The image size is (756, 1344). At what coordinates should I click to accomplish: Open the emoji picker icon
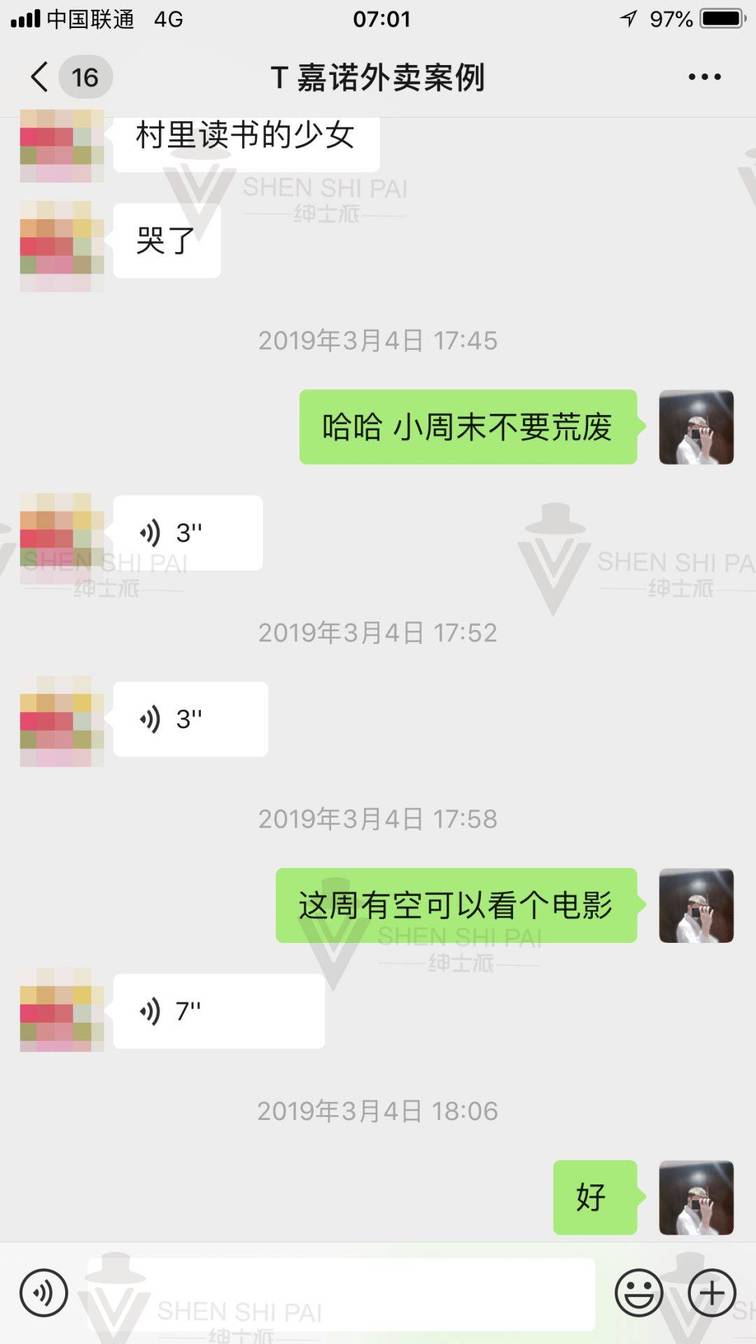click(640, 1293)
